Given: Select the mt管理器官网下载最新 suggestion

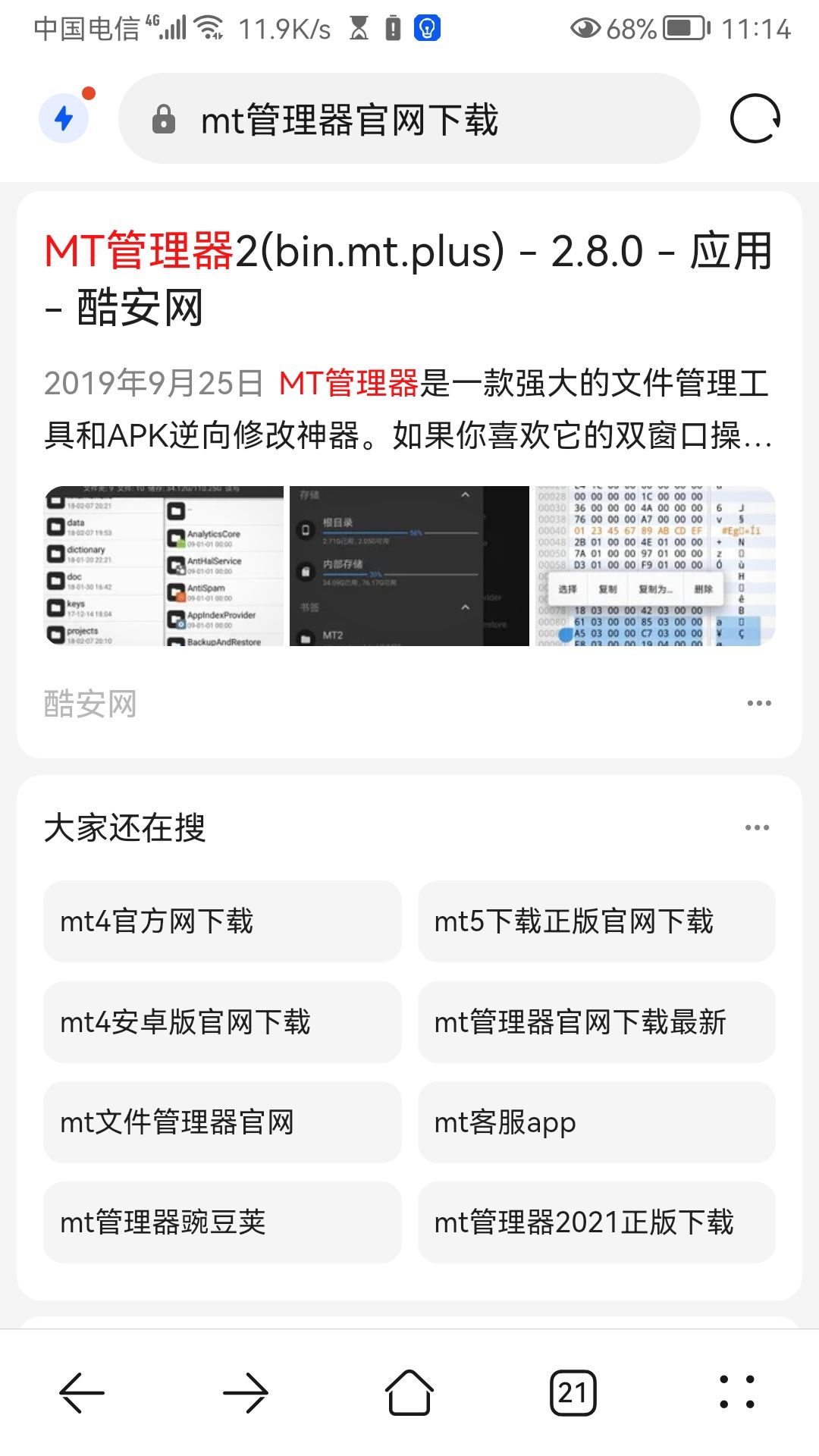Looking at the screenshot, I should coord(596,1022).
